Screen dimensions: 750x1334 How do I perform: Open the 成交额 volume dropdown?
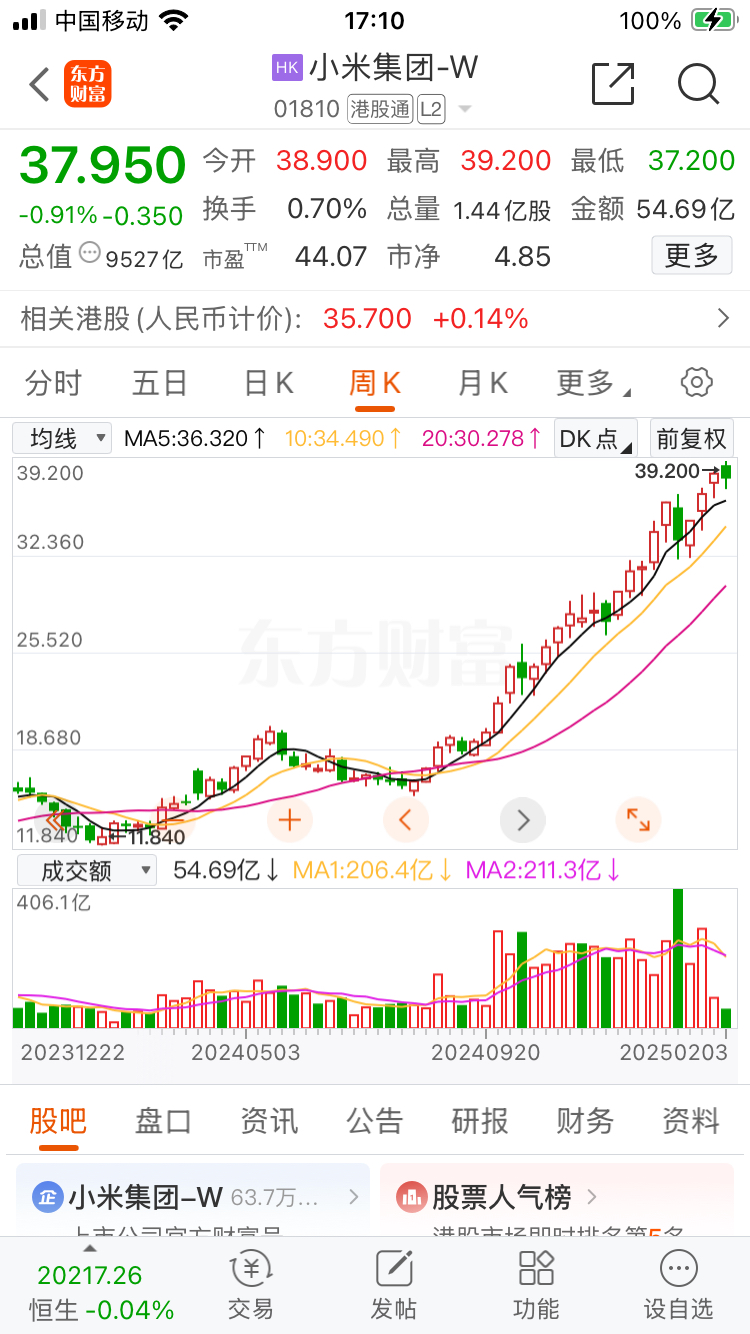[85, 870]
